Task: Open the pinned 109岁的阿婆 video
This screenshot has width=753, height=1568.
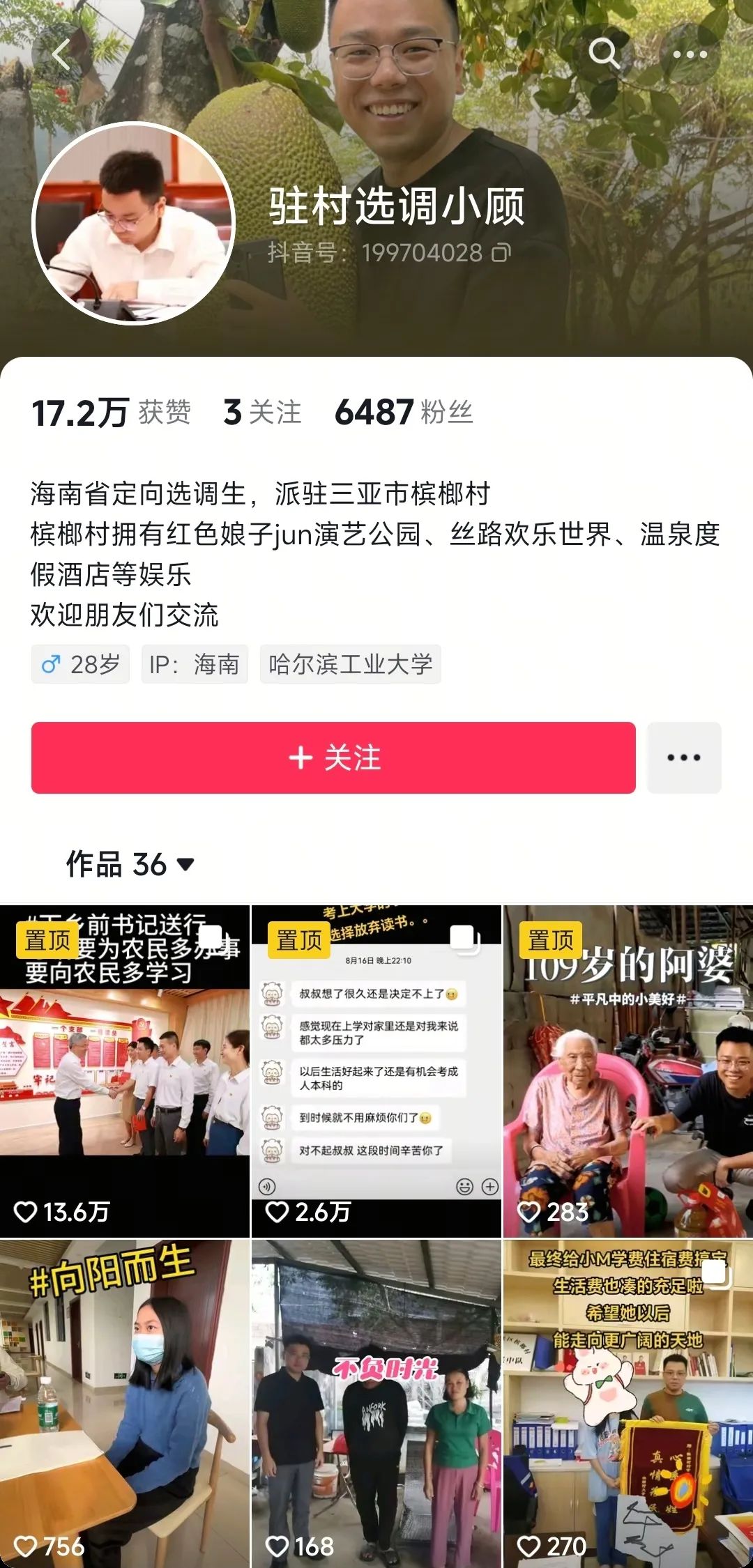Action: (x=628, y=1071)
